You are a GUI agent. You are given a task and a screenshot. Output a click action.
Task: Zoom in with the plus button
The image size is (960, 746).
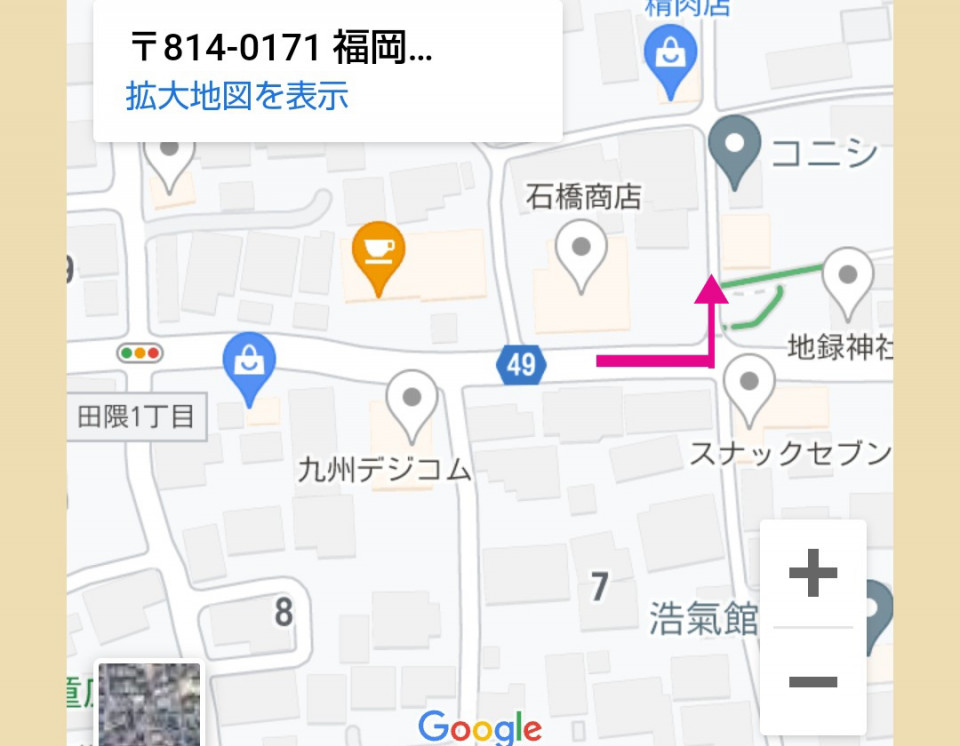(813, 574)
